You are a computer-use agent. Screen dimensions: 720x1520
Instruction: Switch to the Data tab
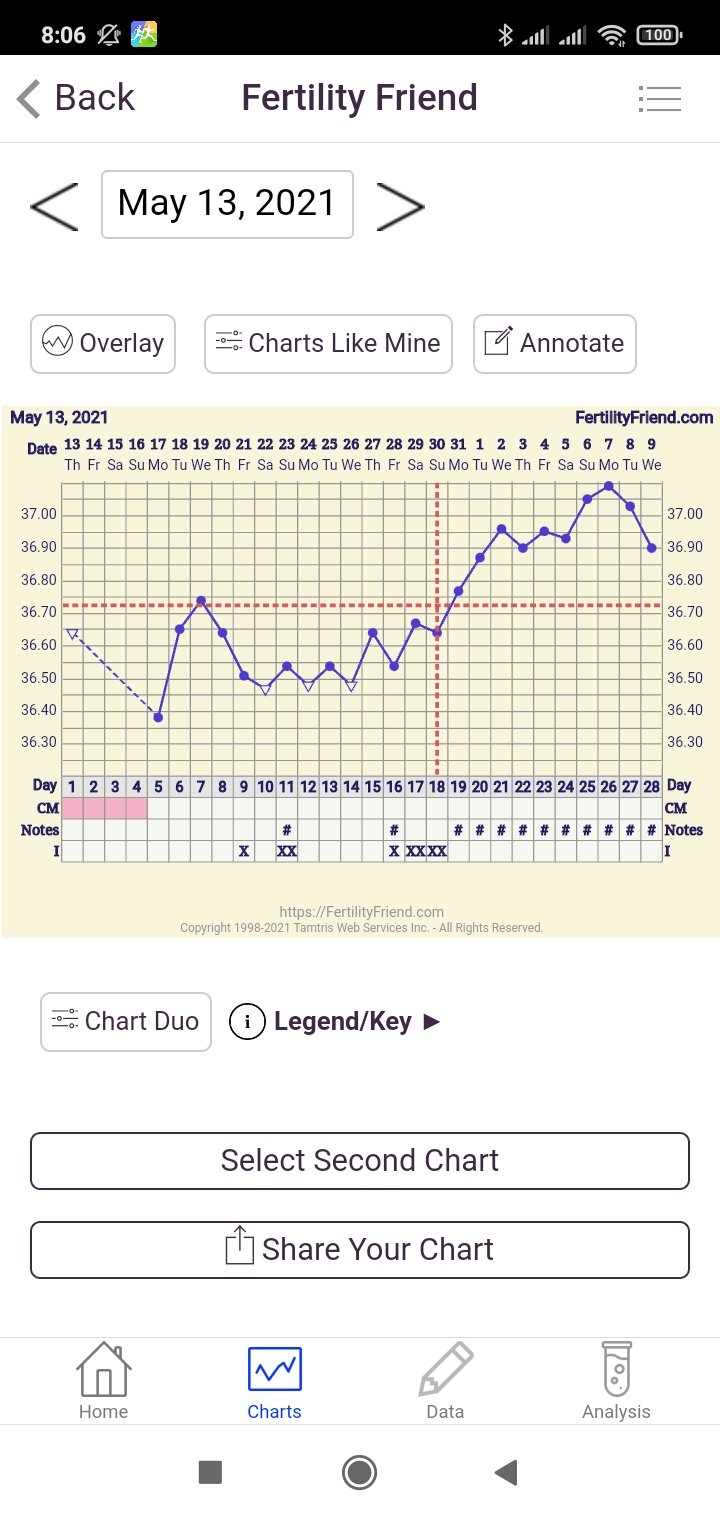[445, 1382]
